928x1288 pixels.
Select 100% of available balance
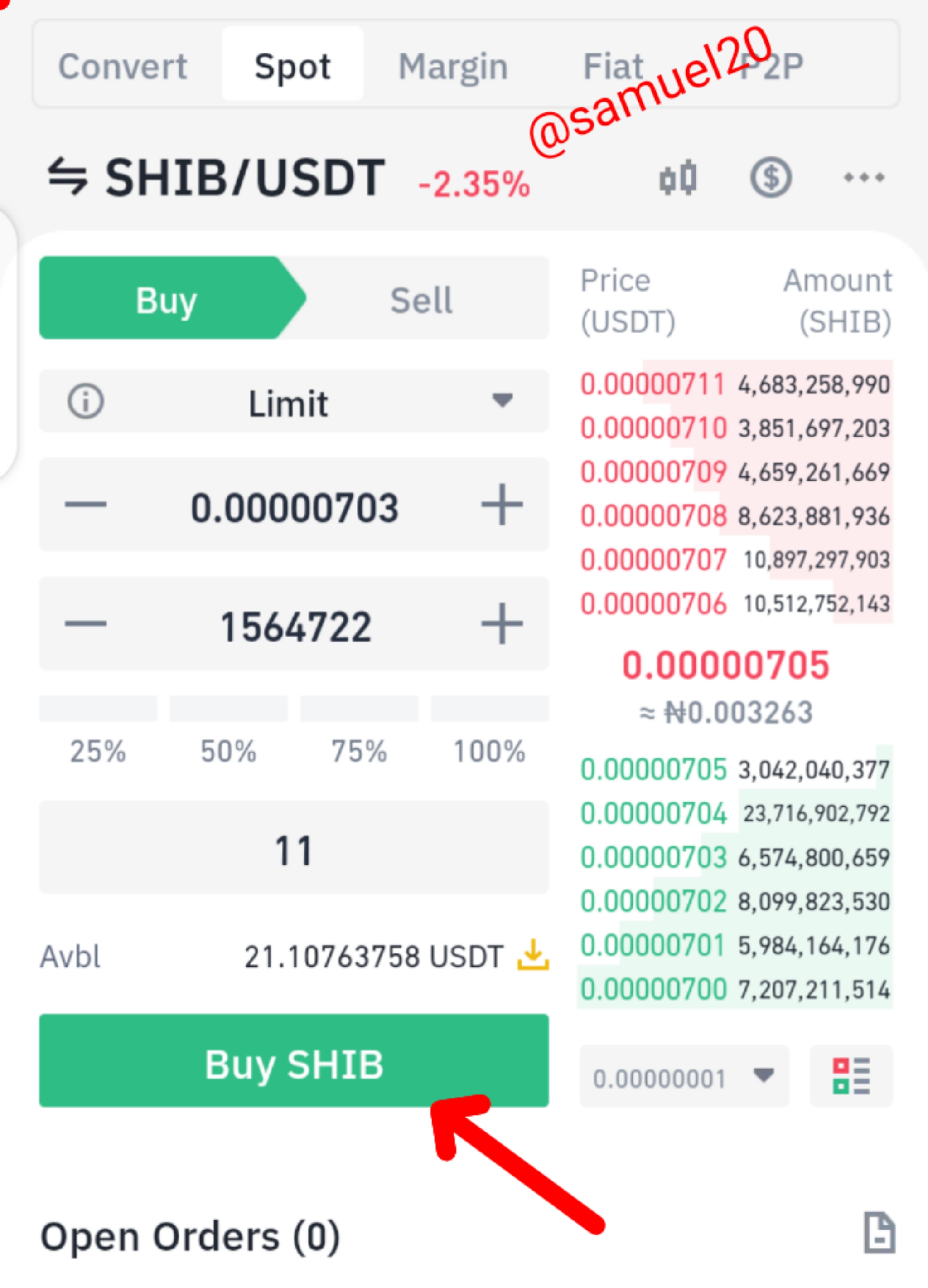tap(490, 730)
